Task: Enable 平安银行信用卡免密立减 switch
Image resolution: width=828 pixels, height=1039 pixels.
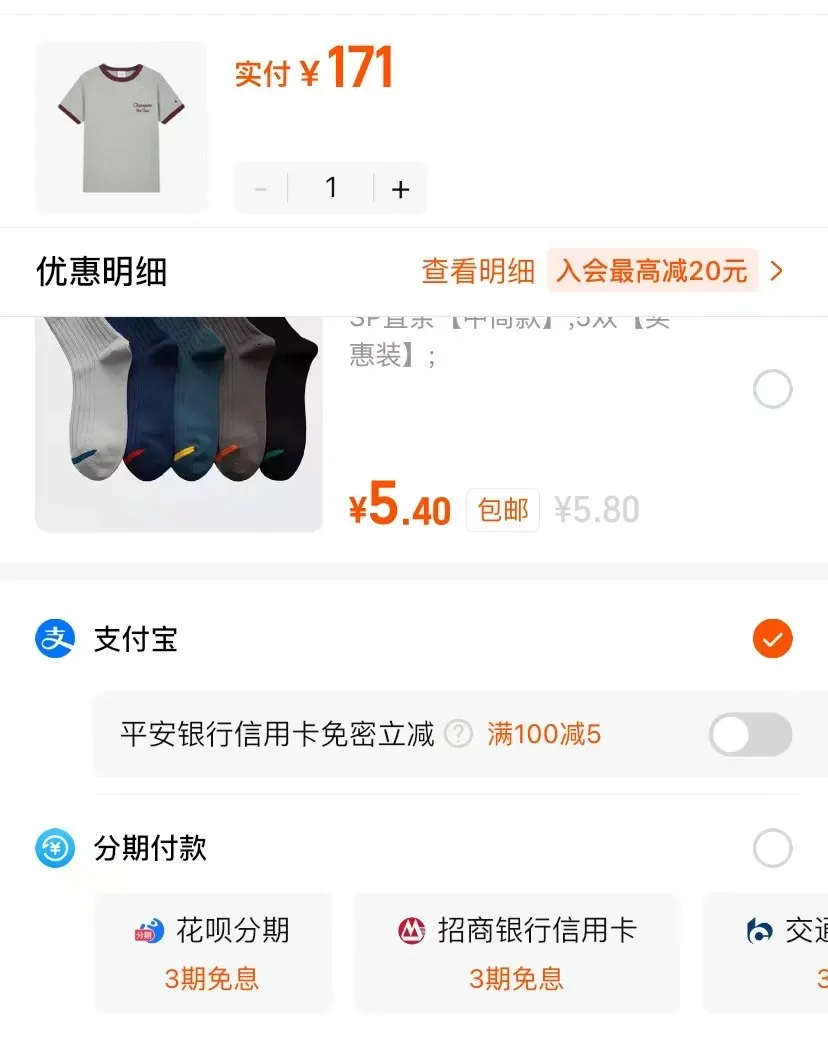Action: coord(750,735)
